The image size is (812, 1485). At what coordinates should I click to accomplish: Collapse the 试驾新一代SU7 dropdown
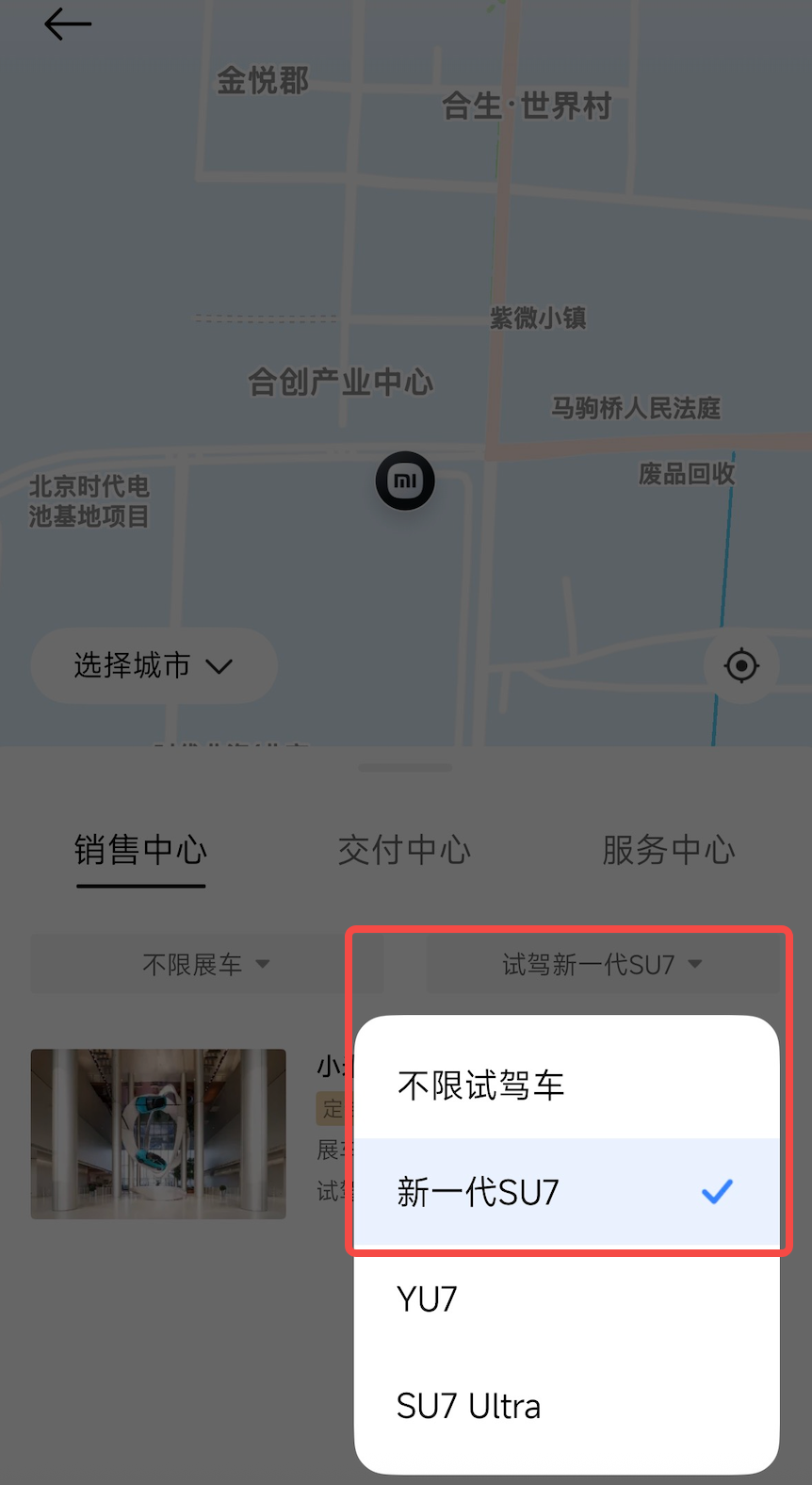point(603,964)
